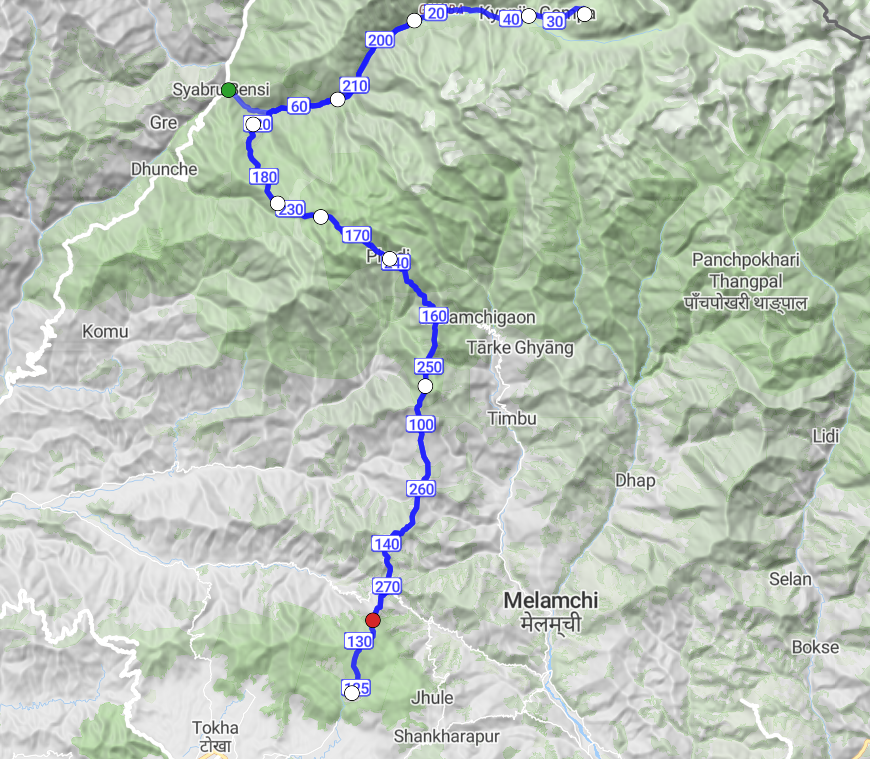Select the 260 distance marker on the route
Screen dimensions: 870x759
pyautogui.click(x=421, y=489)
